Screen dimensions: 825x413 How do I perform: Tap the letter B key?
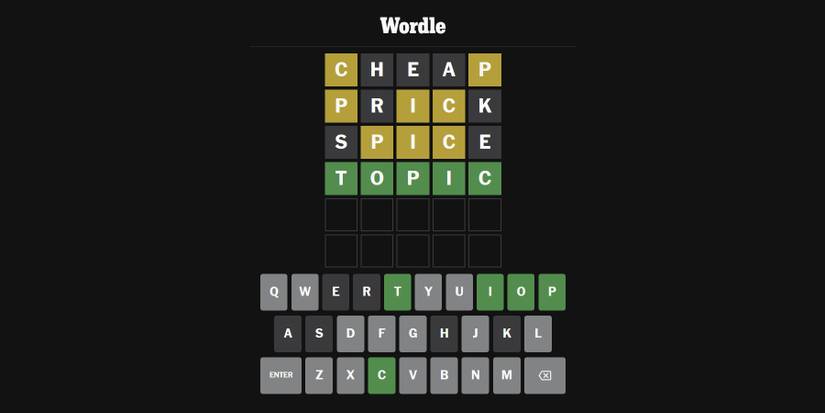(444, 375)
